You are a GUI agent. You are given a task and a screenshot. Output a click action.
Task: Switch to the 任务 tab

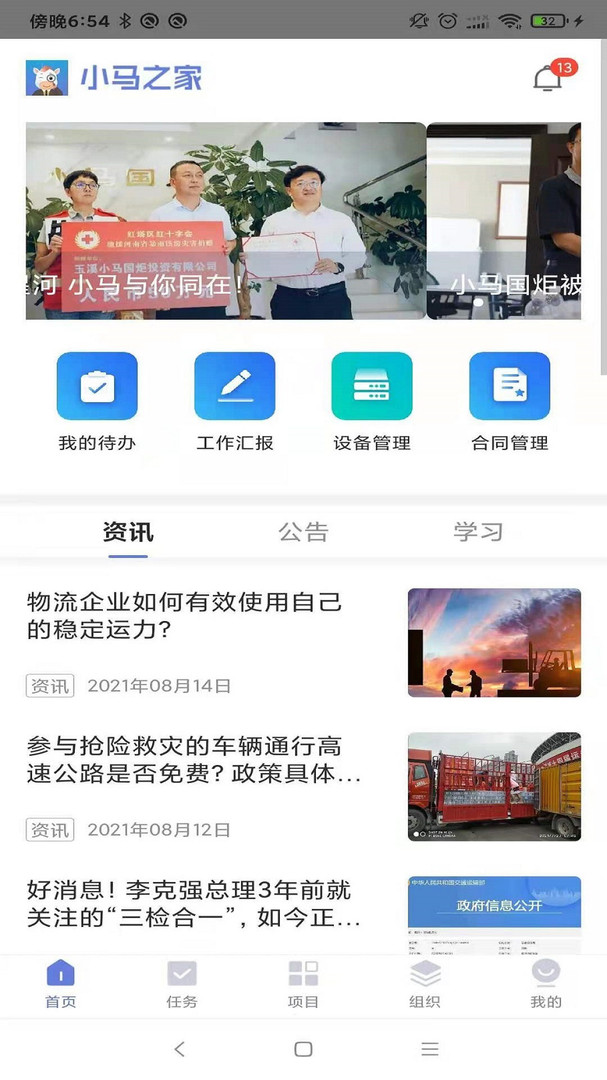coord(182,985)
